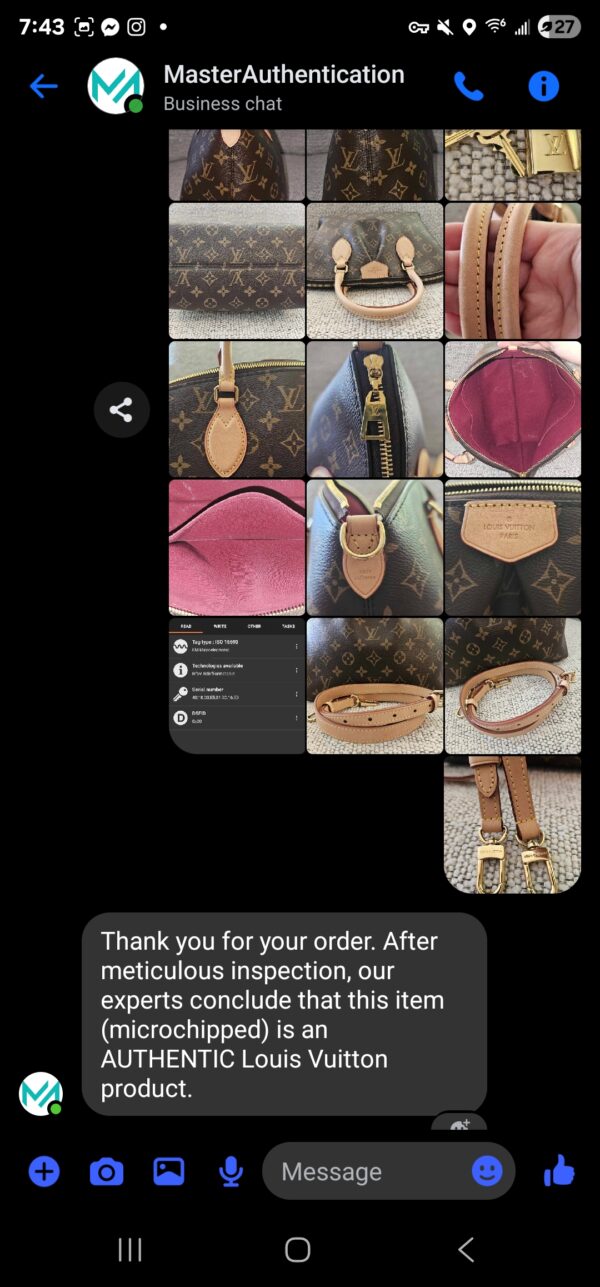Screen dimensions: 600x1287
Task: Share the photo set
Action: coord(121,409)
